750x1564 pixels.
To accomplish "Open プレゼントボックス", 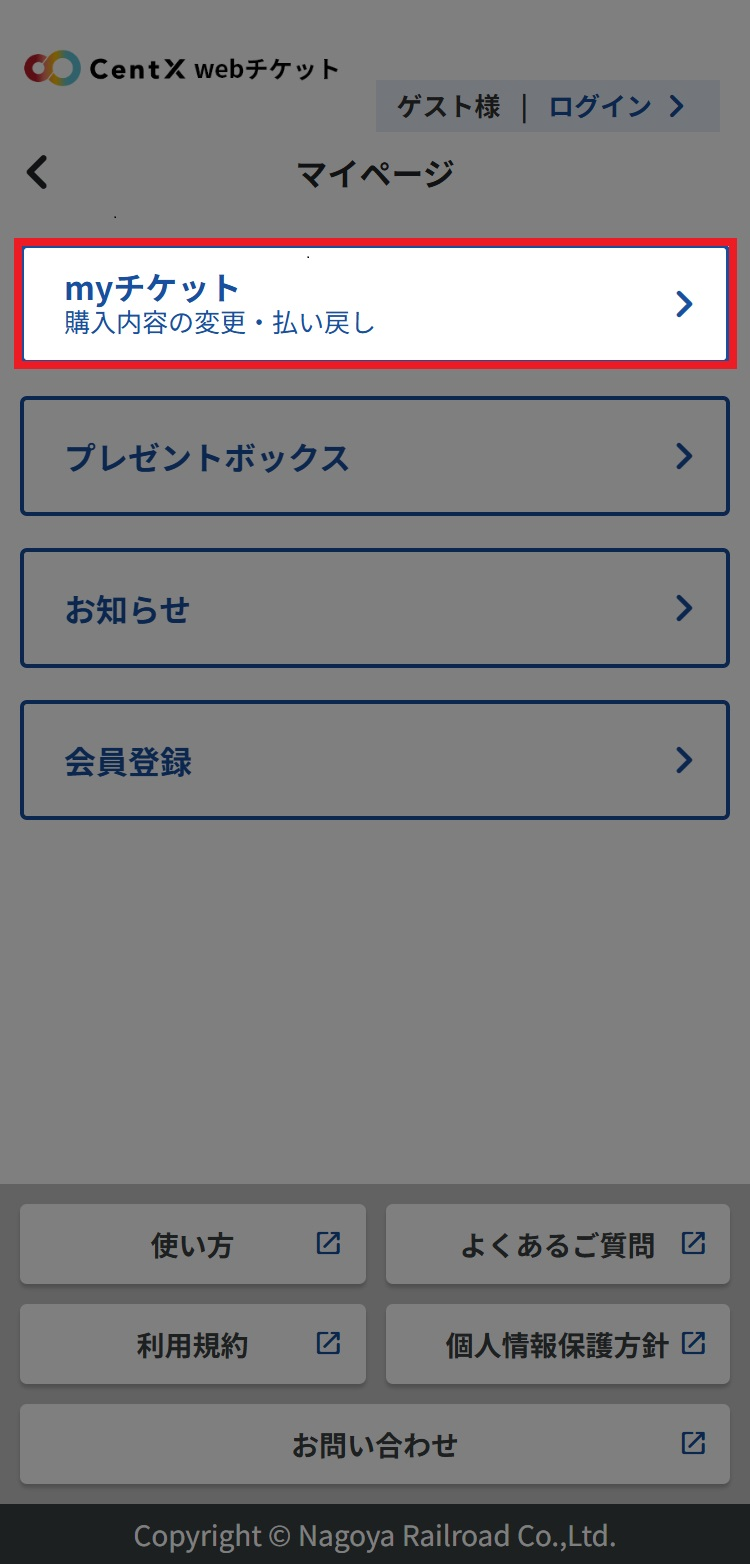I will [x=375, y=457].
